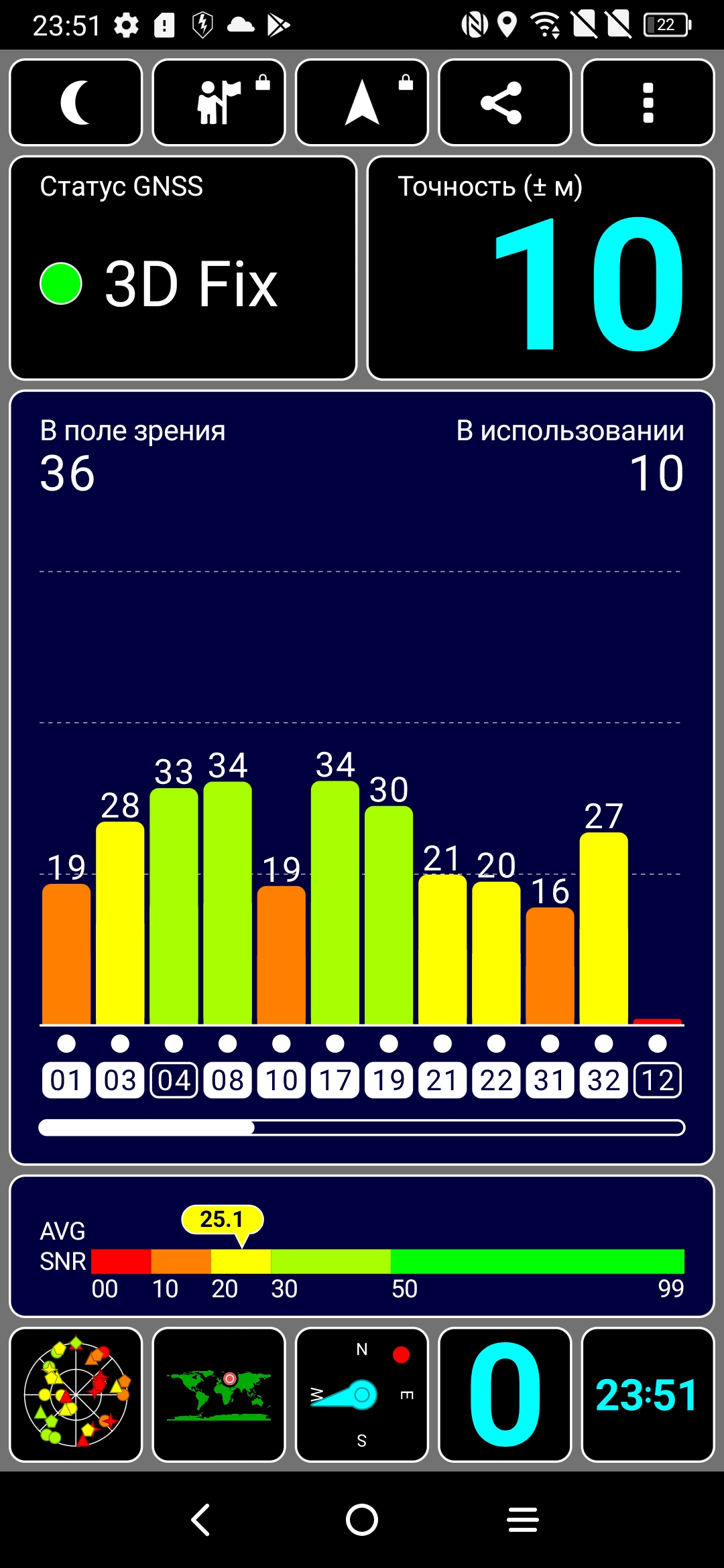This screenshot has height=1568, width=724.
Task: Toggle night mode with the moon icon
Action: point(76,103)
